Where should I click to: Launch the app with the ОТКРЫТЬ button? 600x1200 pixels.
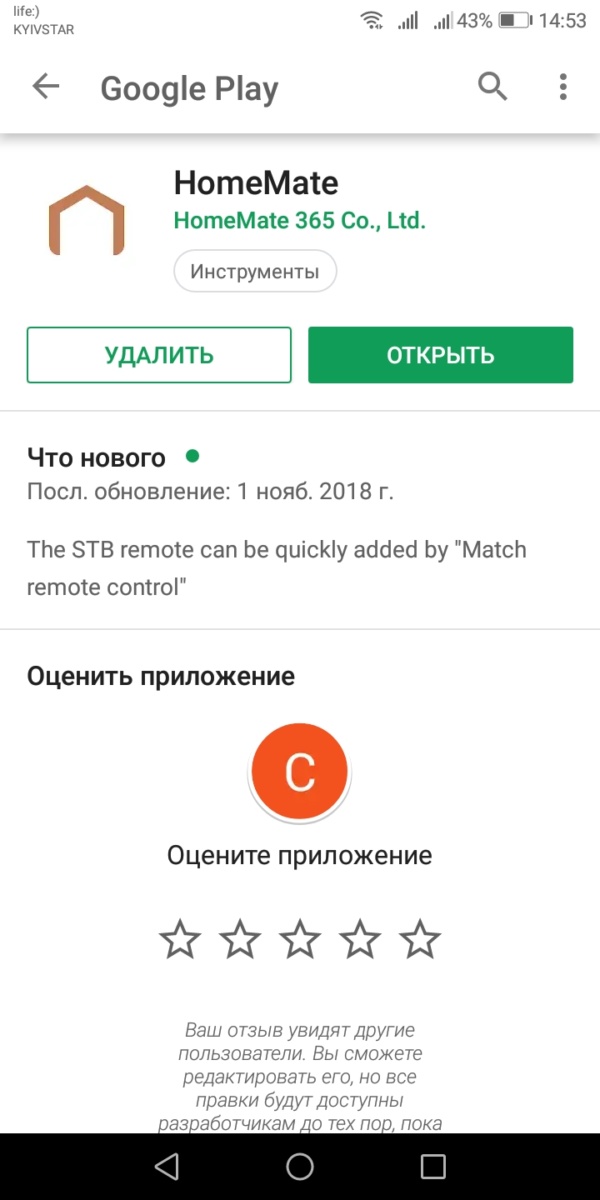pos(440,355)
